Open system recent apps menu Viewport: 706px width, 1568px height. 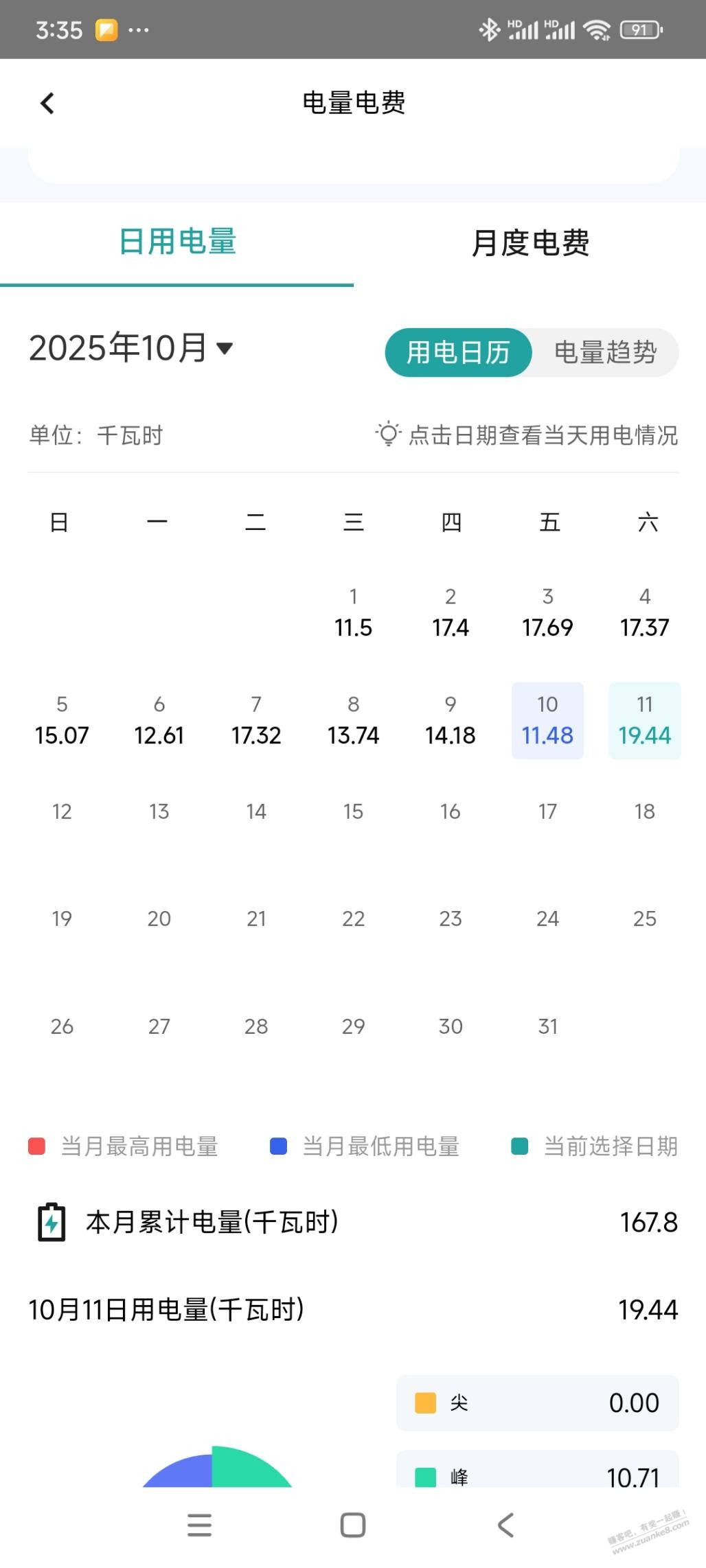click(199, 1525)
